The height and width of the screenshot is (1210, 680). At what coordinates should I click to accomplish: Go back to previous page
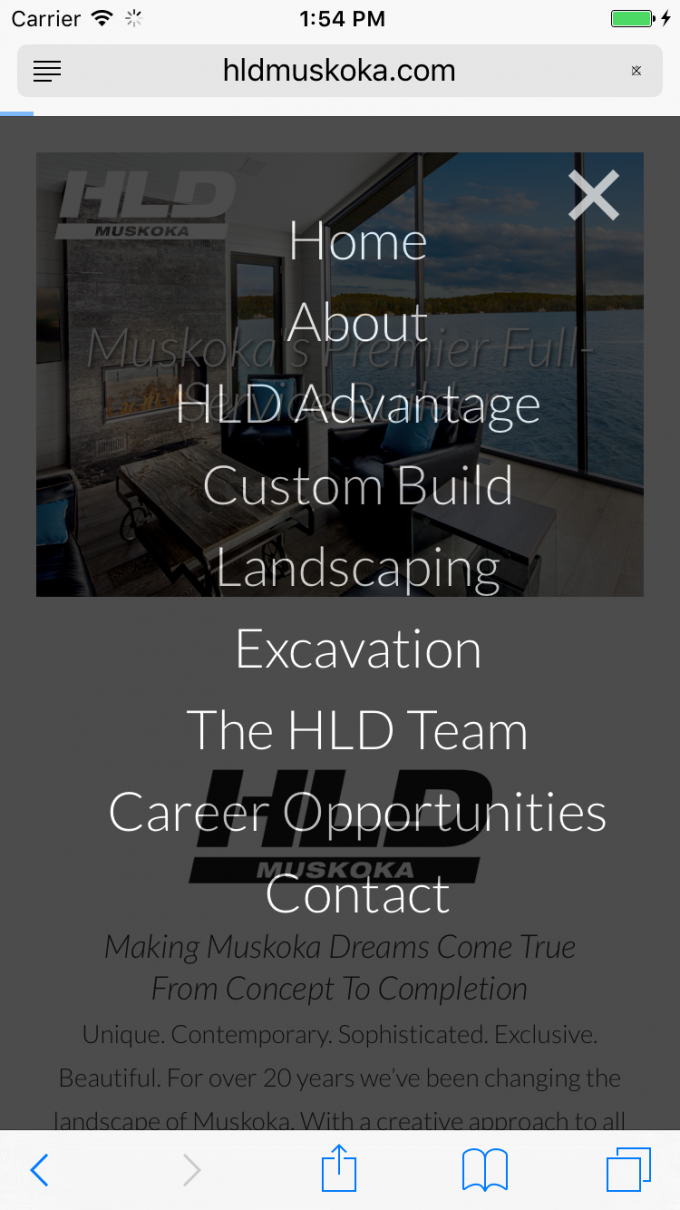[39, 1170]
